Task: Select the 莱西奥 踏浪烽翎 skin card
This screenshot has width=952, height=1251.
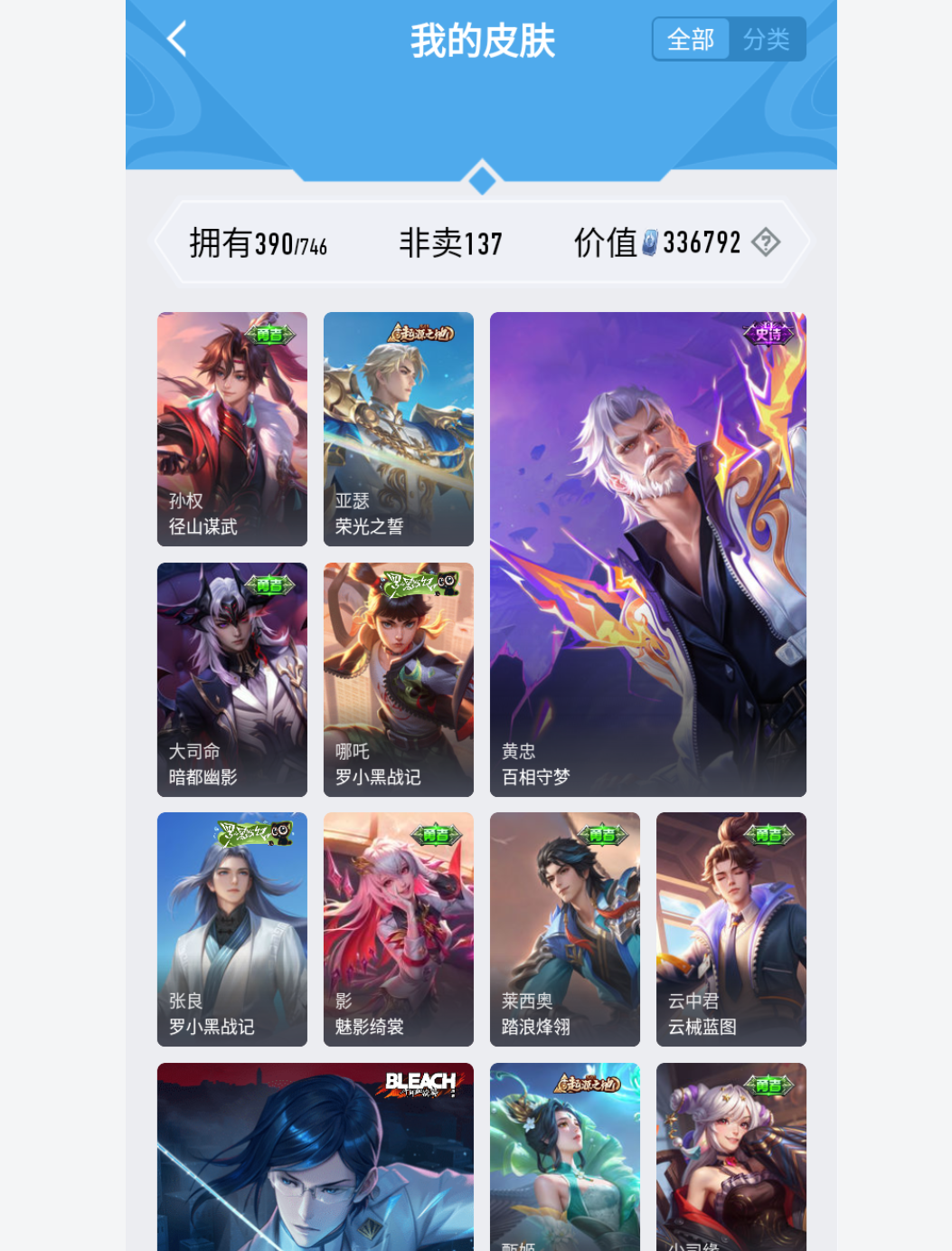Action: point(564,929)
